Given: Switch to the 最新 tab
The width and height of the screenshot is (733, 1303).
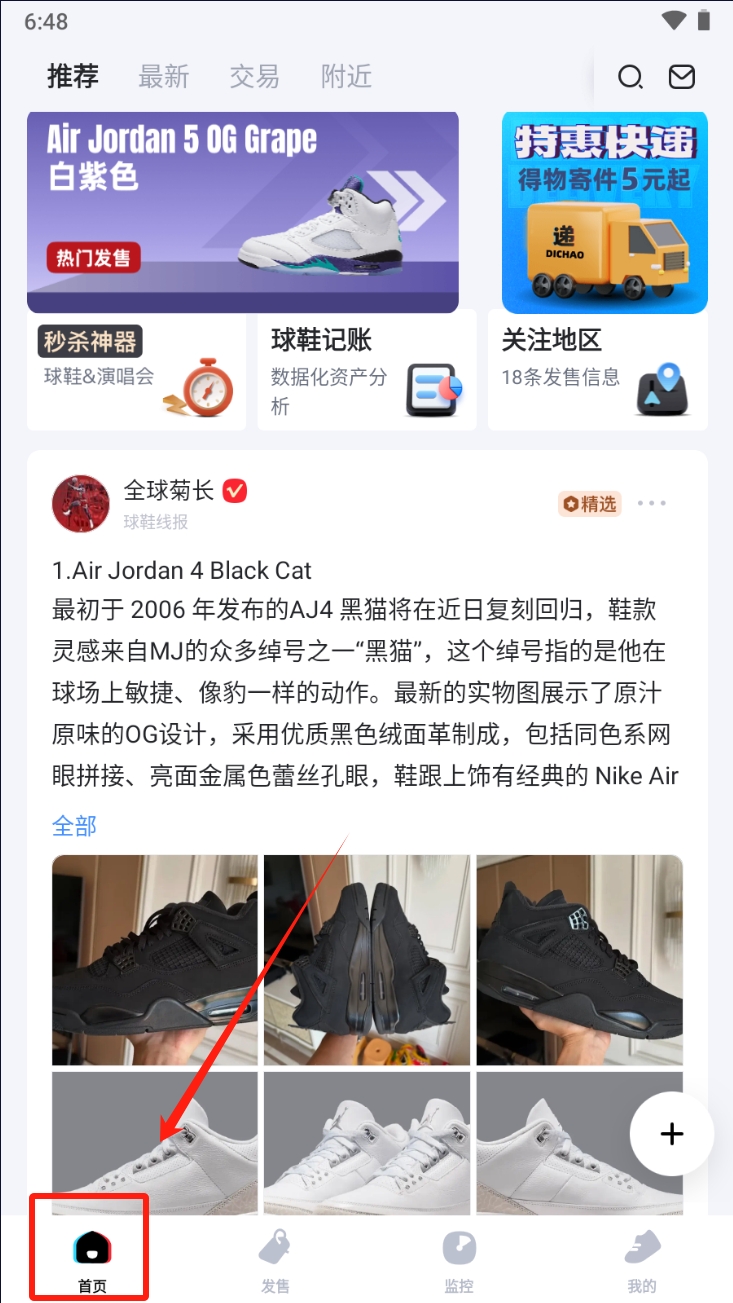Looking at the screenshot, I should tap(163, 77).
